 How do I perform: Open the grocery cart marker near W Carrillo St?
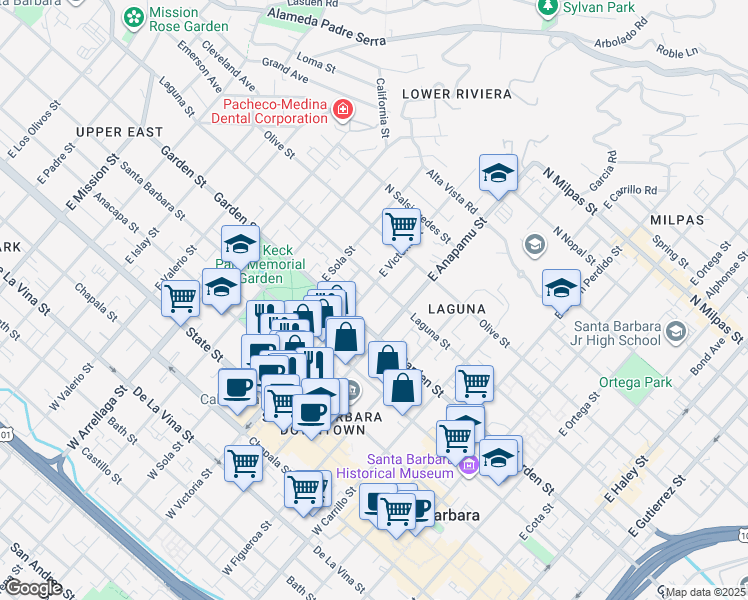pos(303,489)
